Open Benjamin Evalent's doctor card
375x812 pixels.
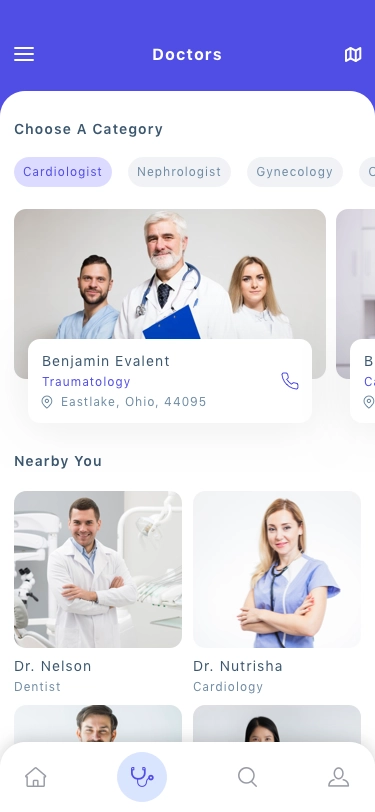[x=170, y=316]
